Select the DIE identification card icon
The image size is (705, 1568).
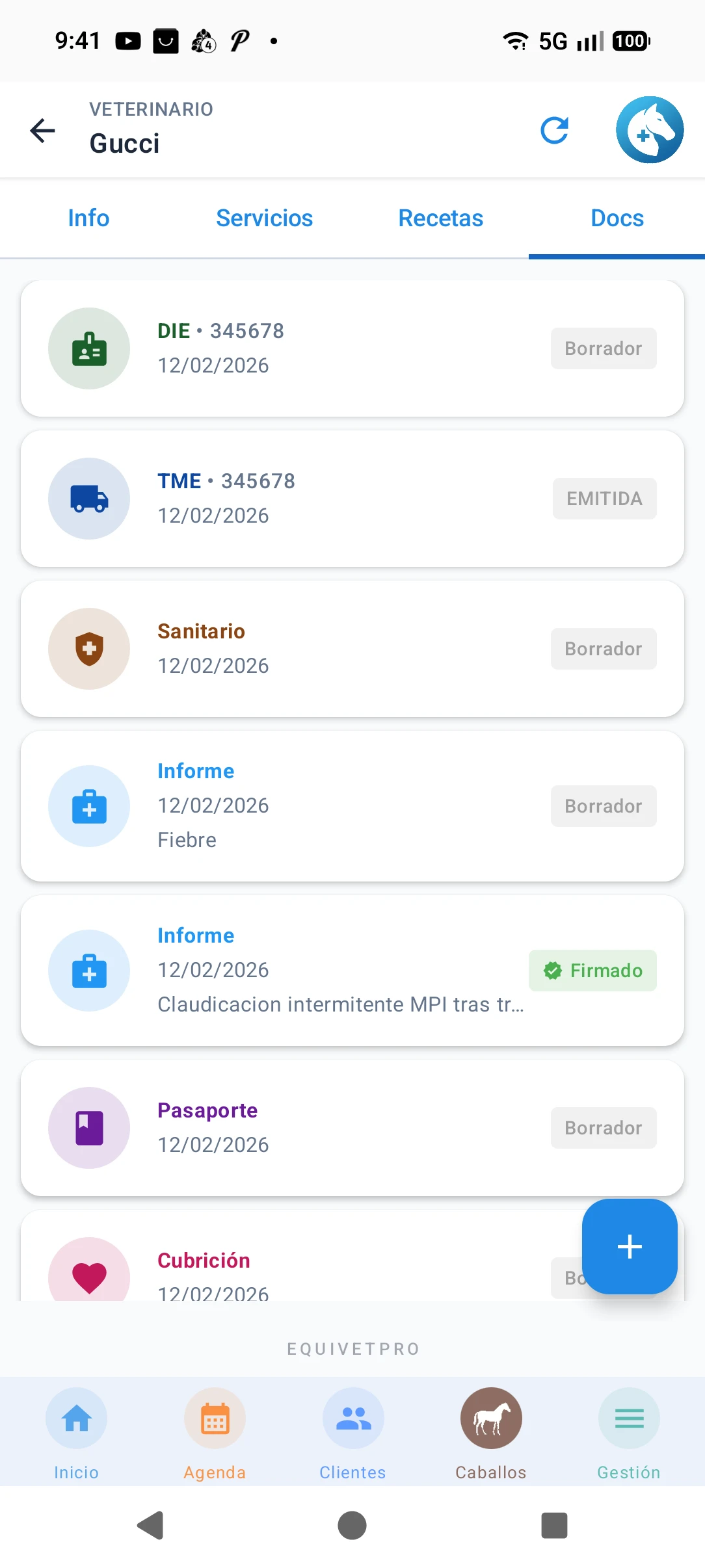pos(89,348)
